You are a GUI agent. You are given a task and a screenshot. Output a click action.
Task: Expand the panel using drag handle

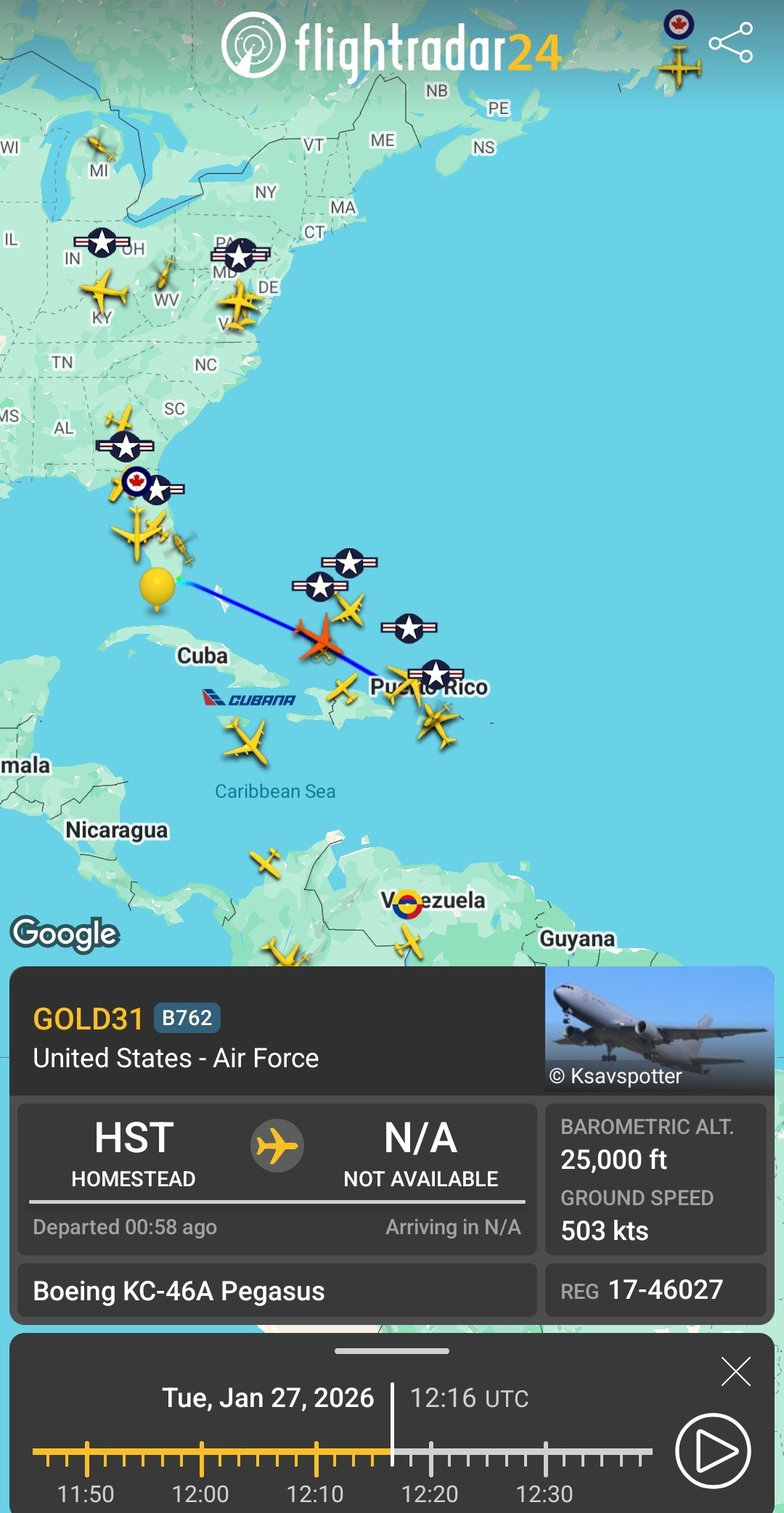[392, 1351]
